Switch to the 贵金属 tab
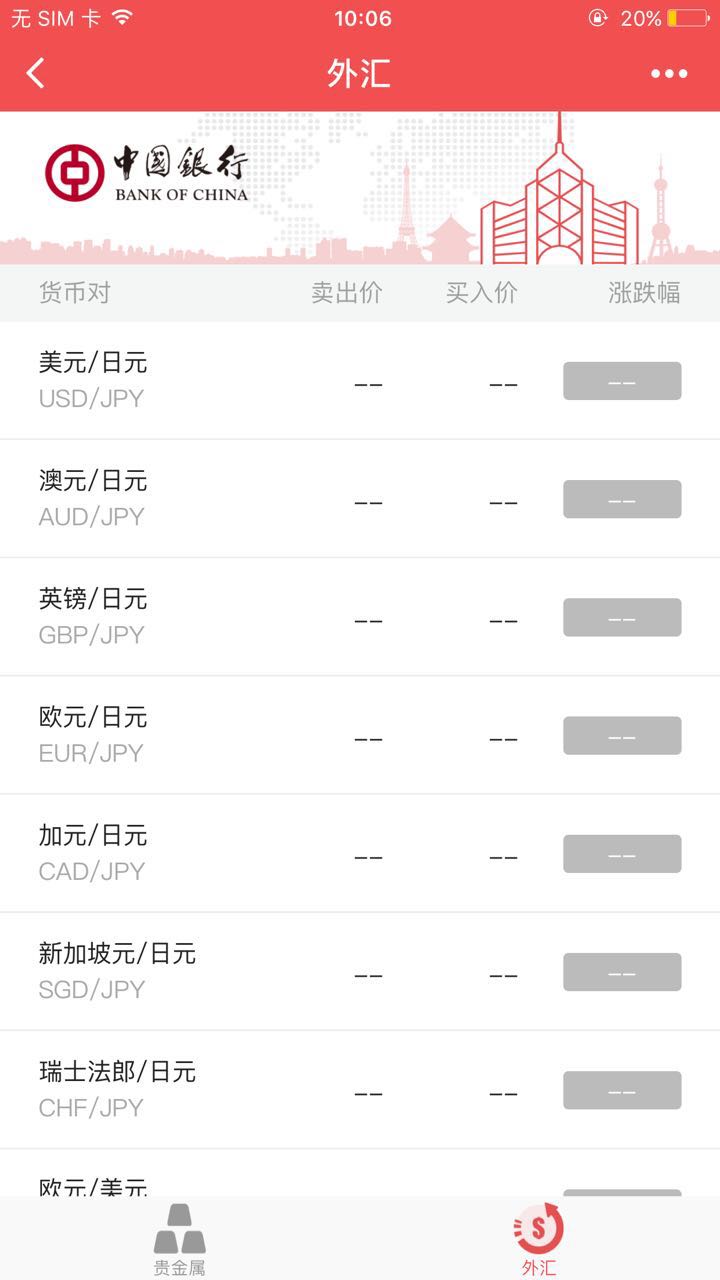Viewport: 720px width, 1280px height. pos(180,1240)
